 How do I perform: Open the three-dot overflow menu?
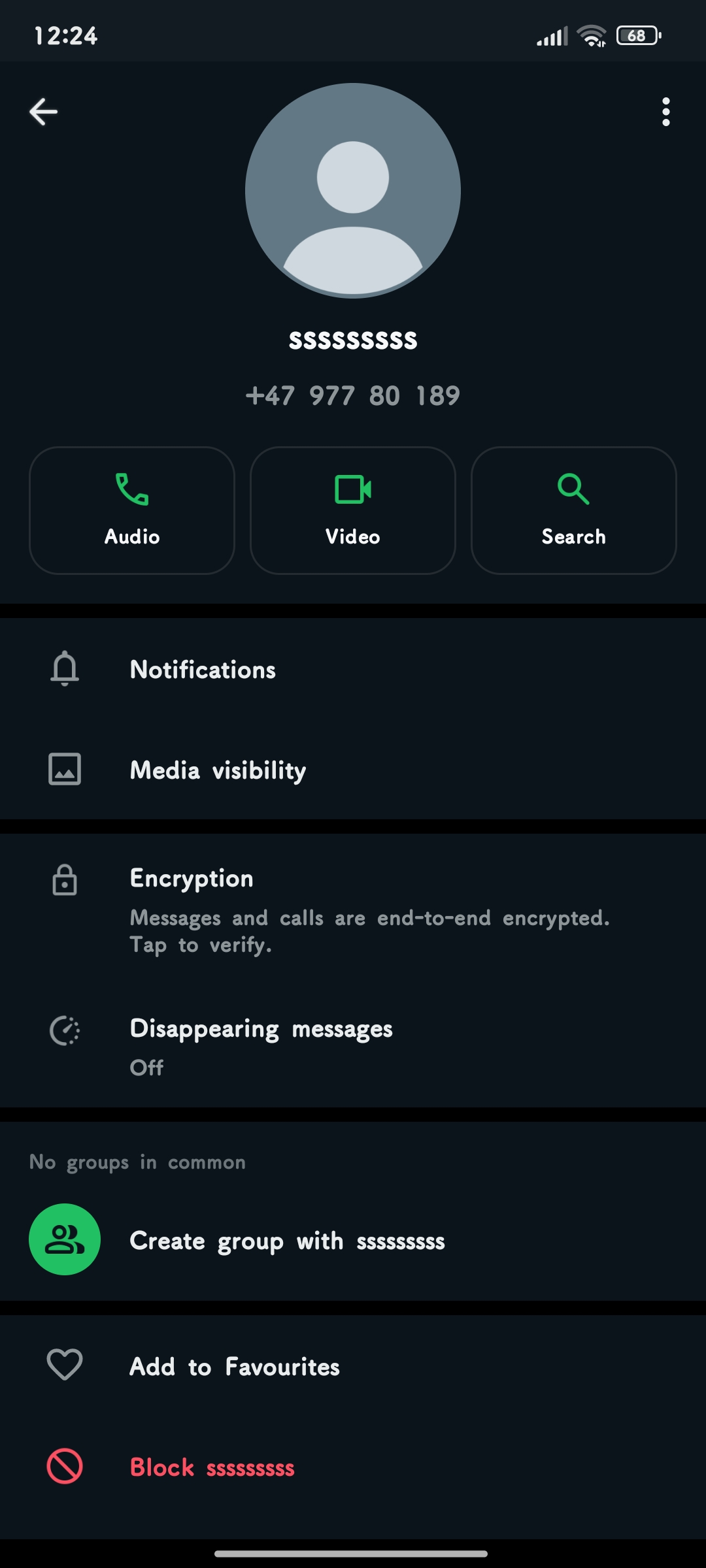665,112
